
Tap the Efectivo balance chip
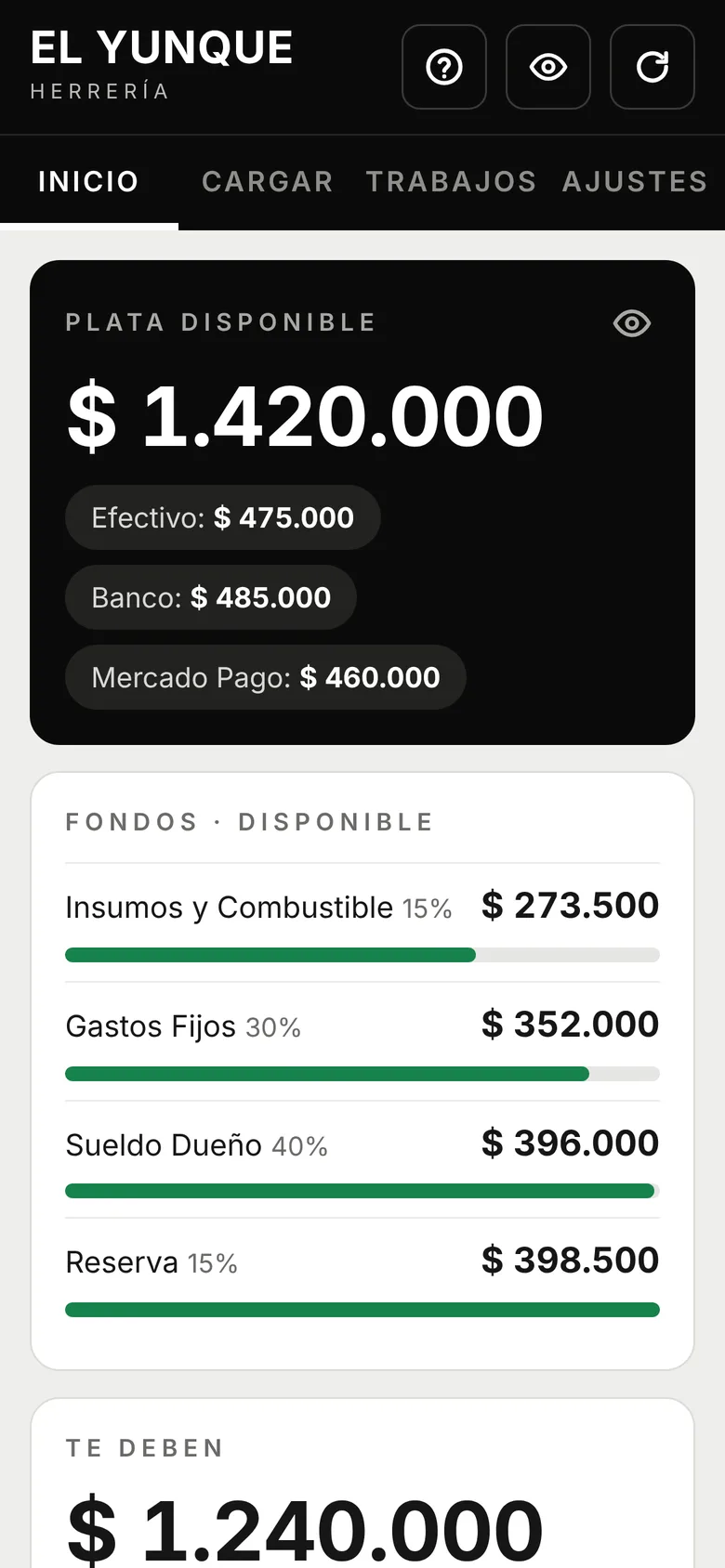223,517
